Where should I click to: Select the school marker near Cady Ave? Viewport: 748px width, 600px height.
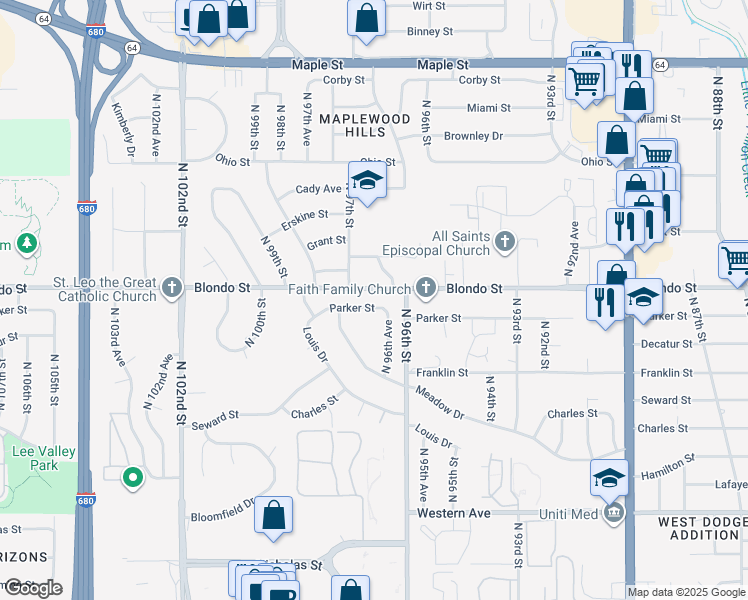tap(367, 184)
